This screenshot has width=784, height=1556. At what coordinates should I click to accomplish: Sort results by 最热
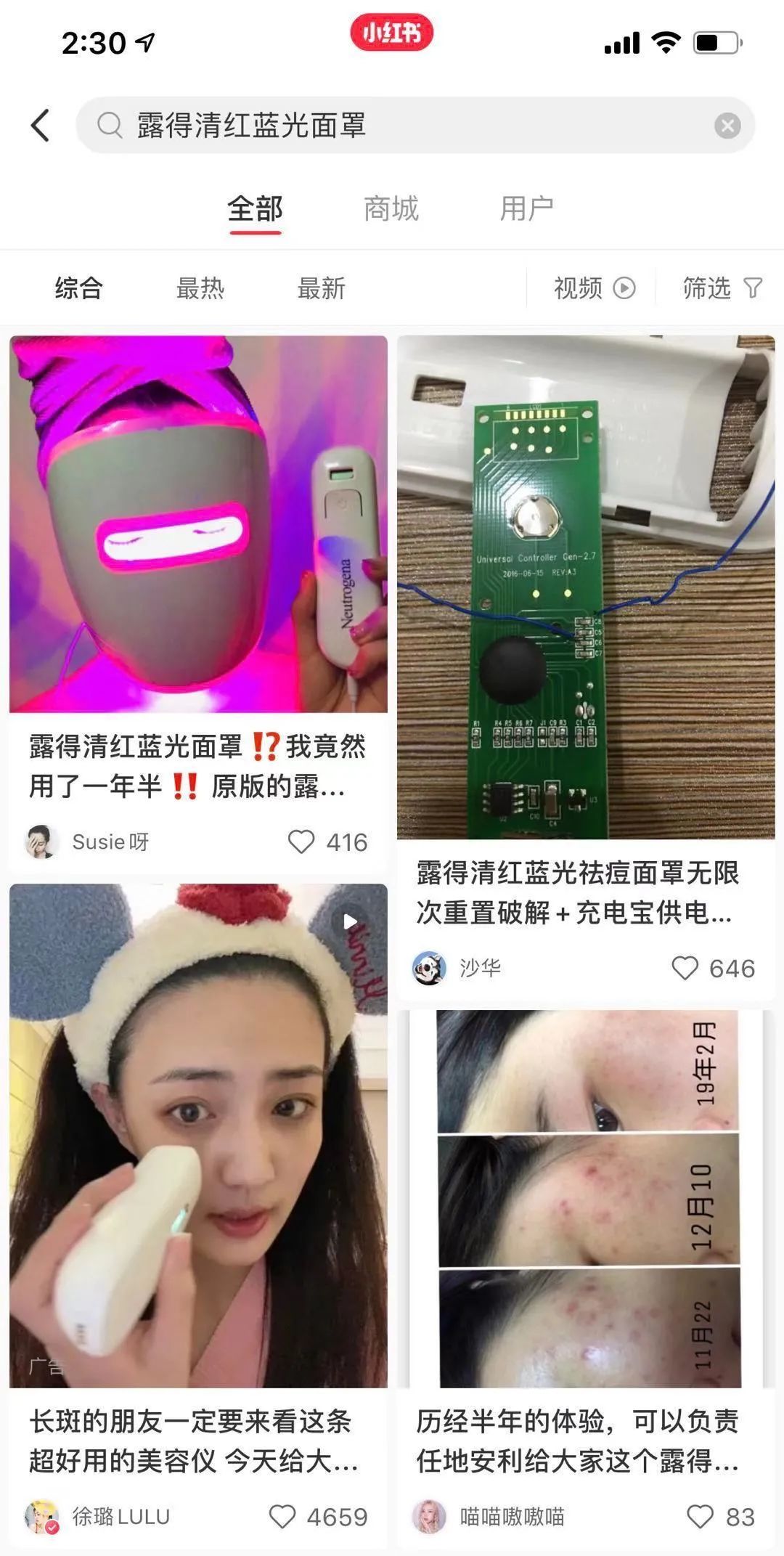pyautogui.click(x=200, y=288)
